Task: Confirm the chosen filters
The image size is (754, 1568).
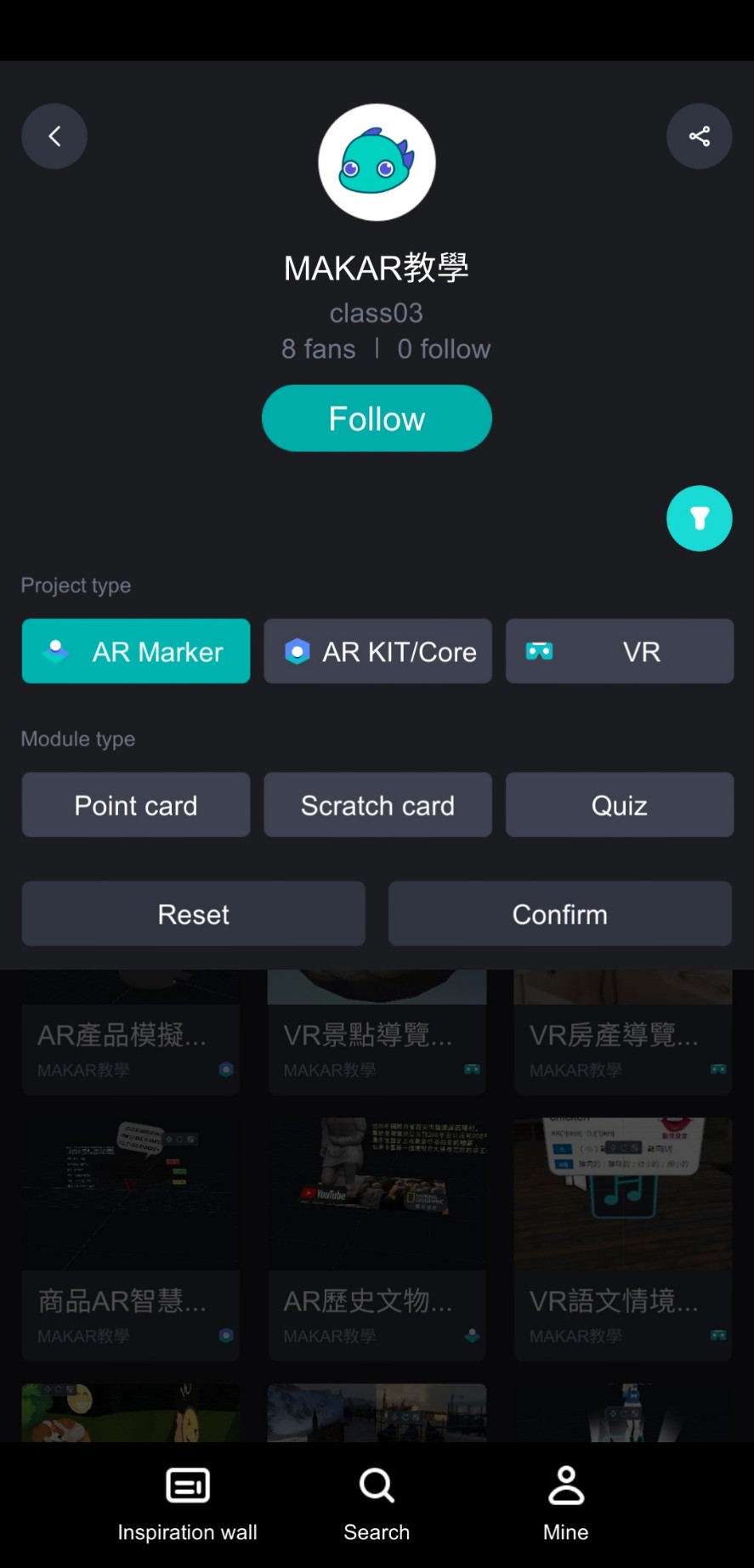Action: tap(559, 914)
